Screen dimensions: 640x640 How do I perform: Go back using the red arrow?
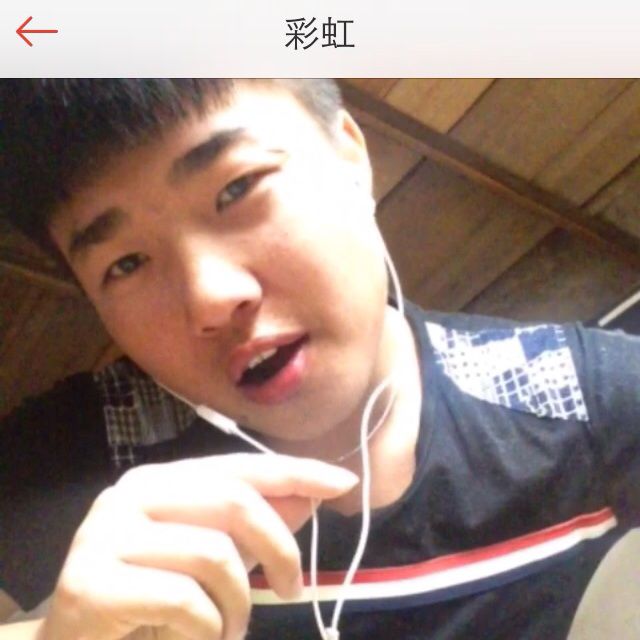click(36, 33)
